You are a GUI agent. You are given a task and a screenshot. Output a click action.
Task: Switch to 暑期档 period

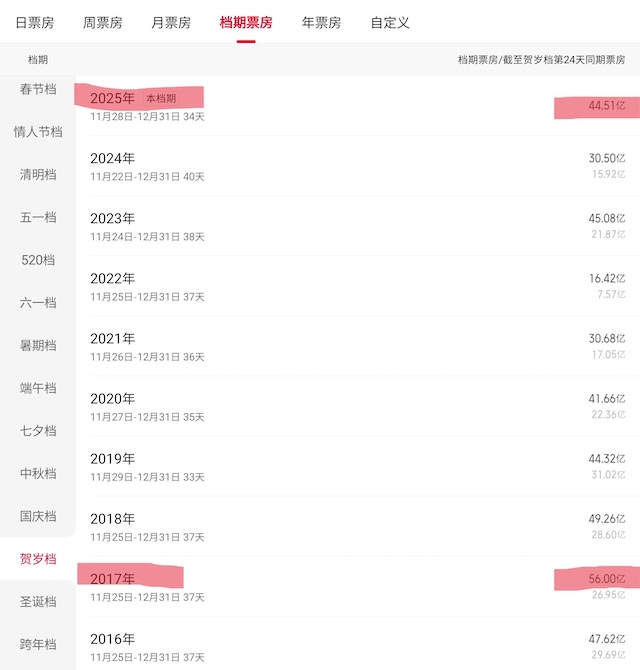pos(38,345)
